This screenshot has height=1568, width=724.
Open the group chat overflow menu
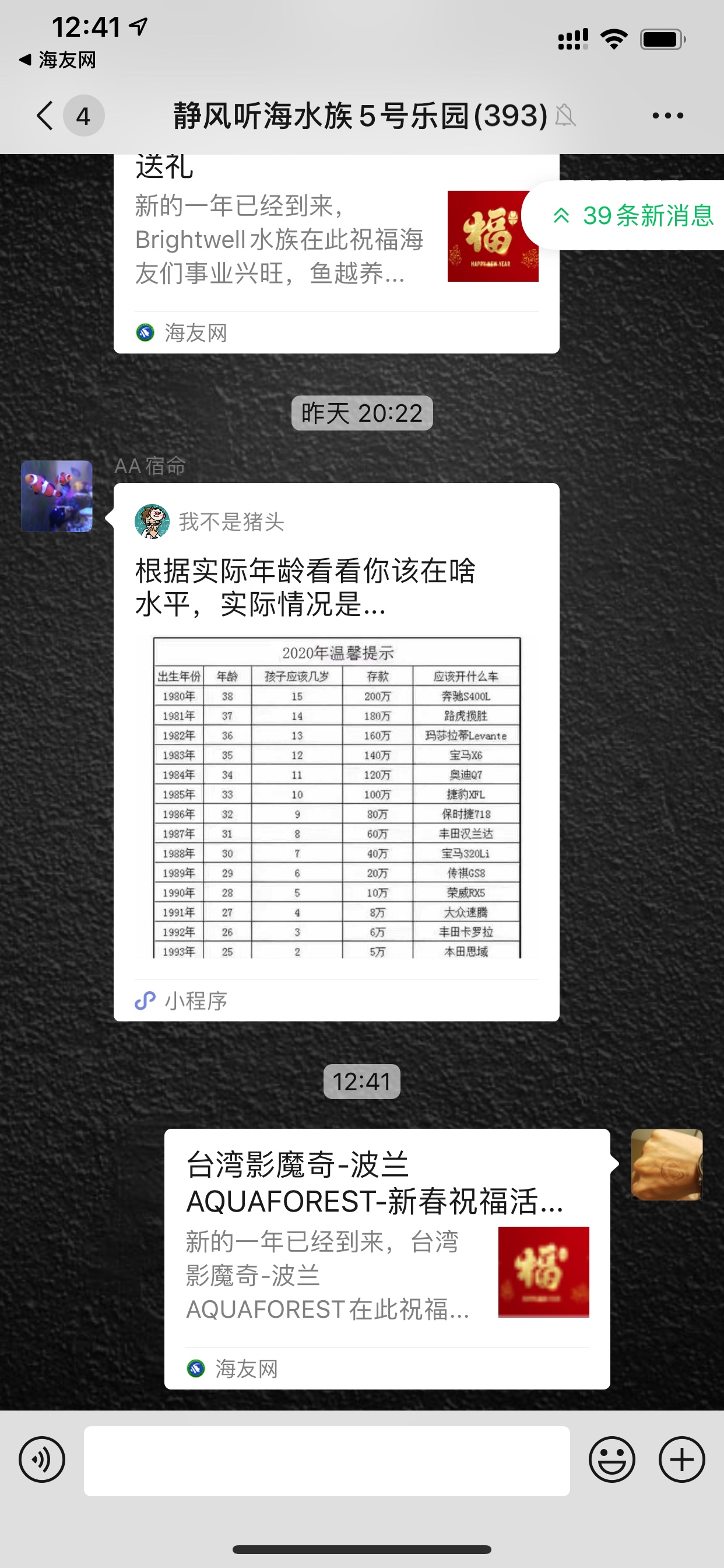pyautogui.click(x=667, y=116)
